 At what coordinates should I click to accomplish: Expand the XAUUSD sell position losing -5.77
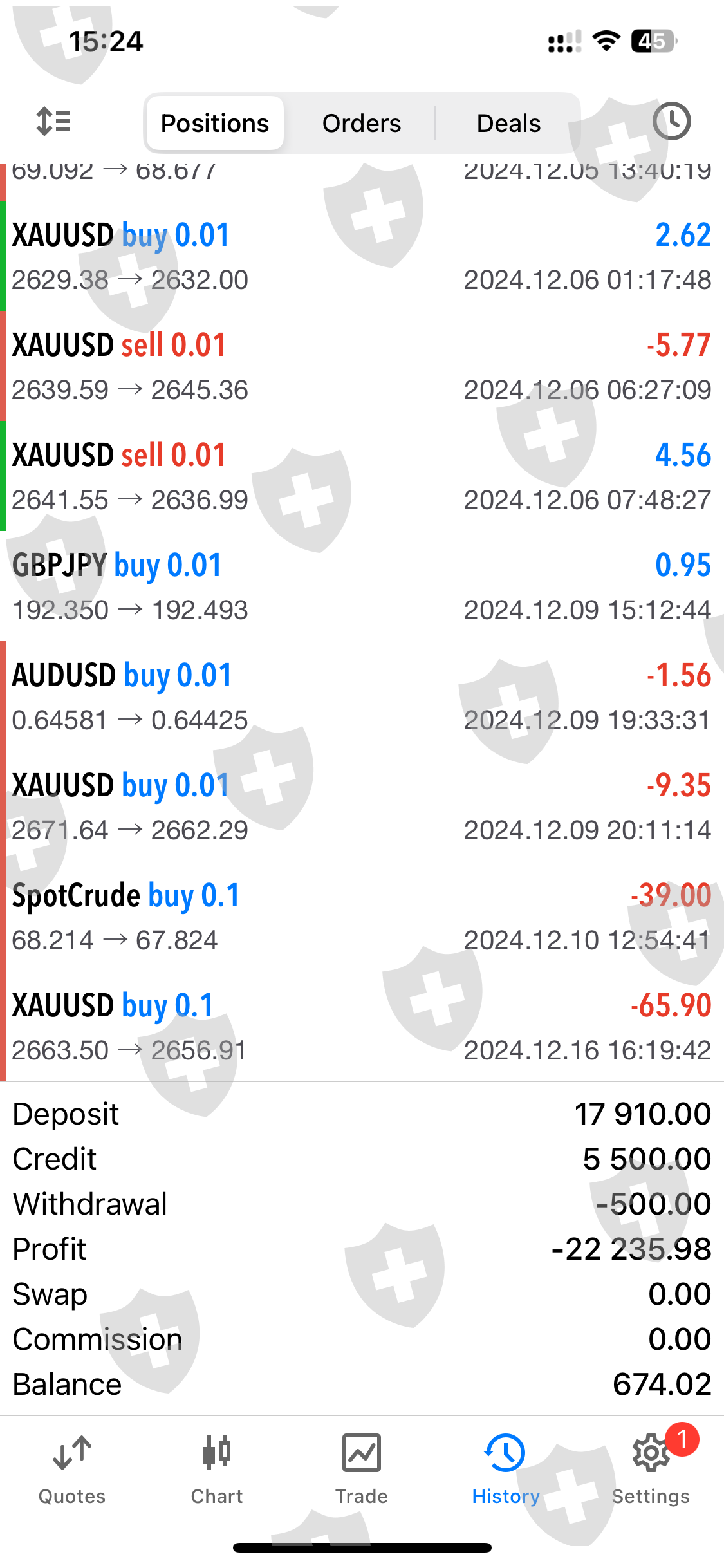(x=362, y=366)
